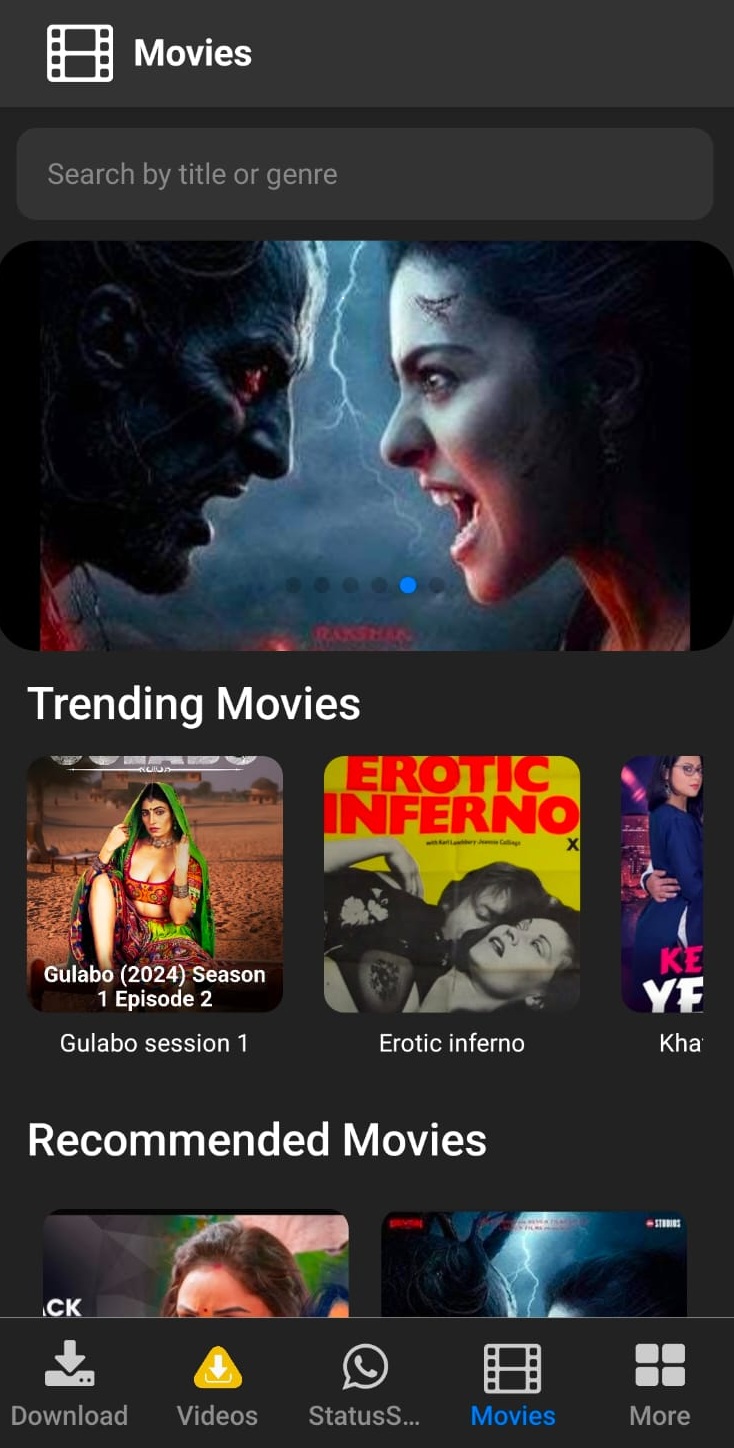Open the StatusSaver tab
This screenshot has width=734, height=1448.
click(364, 1384)
